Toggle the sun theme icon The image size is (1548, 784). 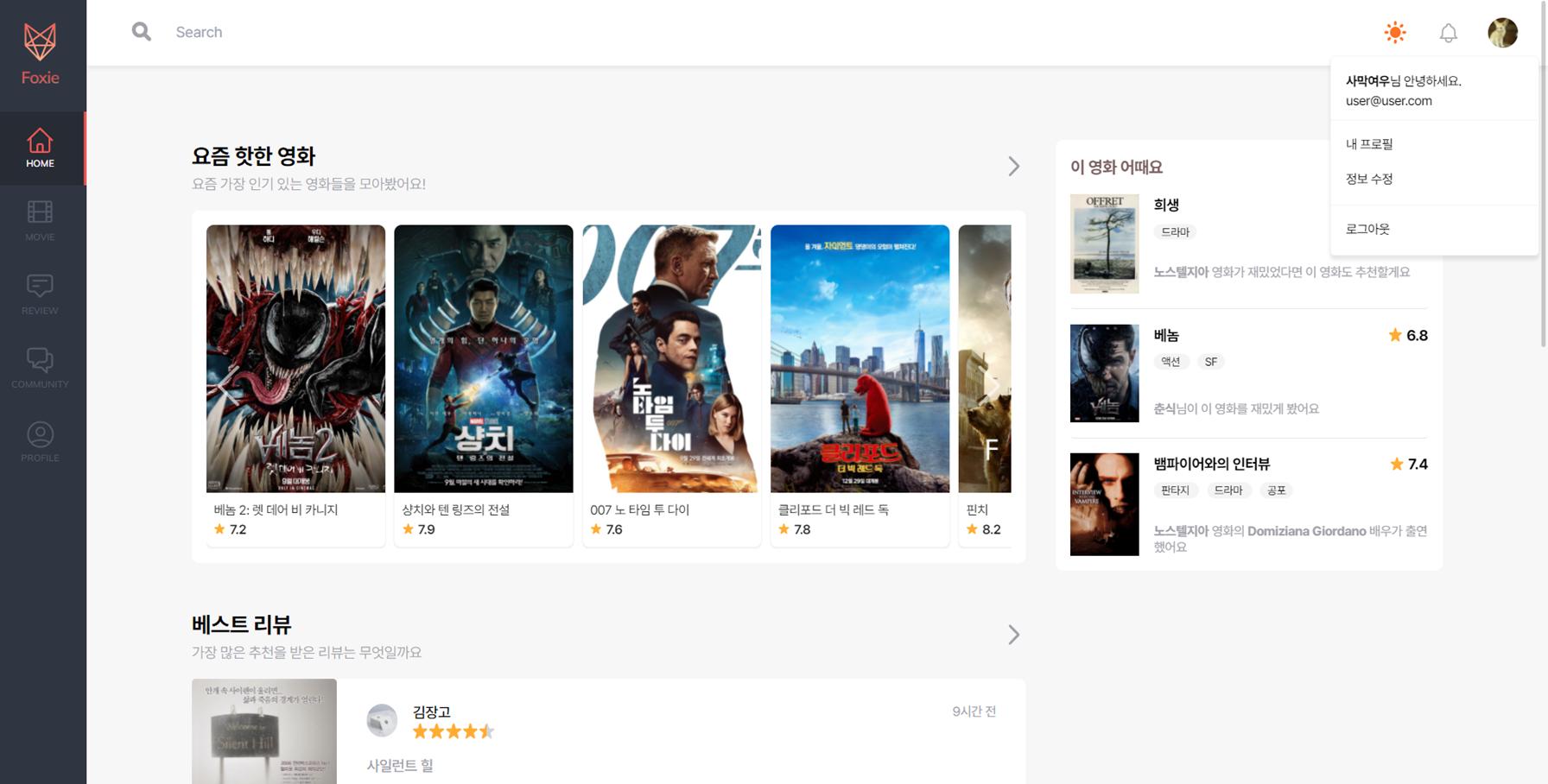tap(1394, 33)
